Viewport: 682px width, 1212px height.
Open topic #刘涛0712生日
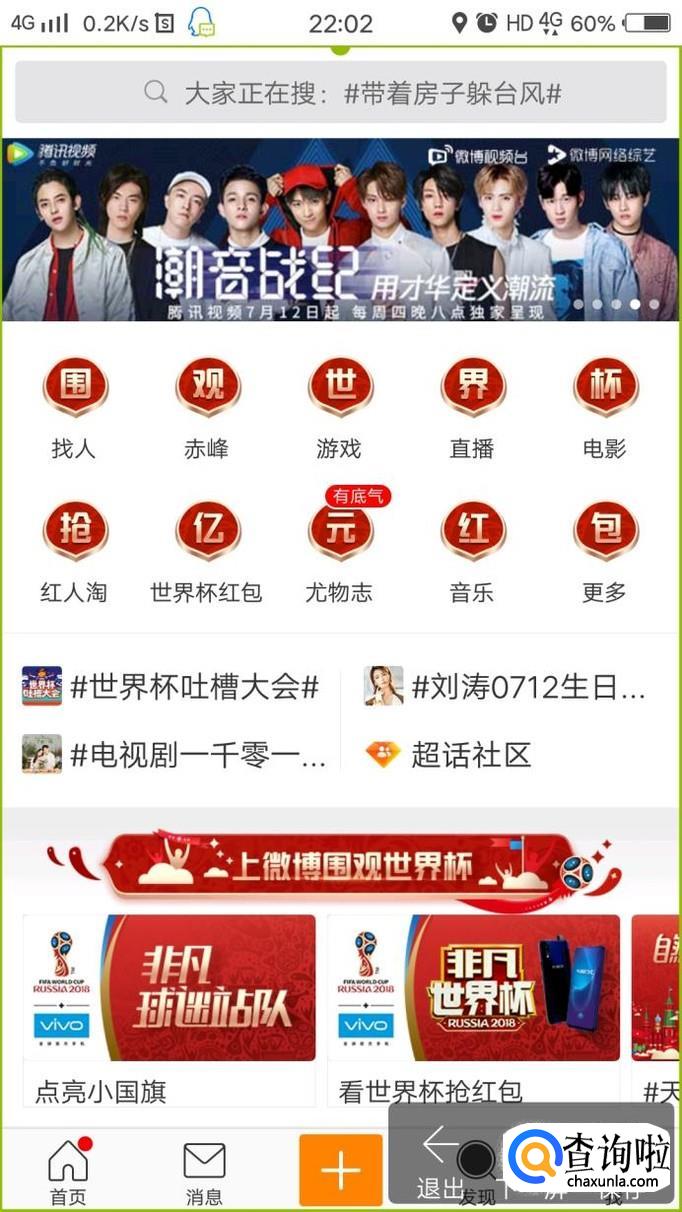coord(506,687)
